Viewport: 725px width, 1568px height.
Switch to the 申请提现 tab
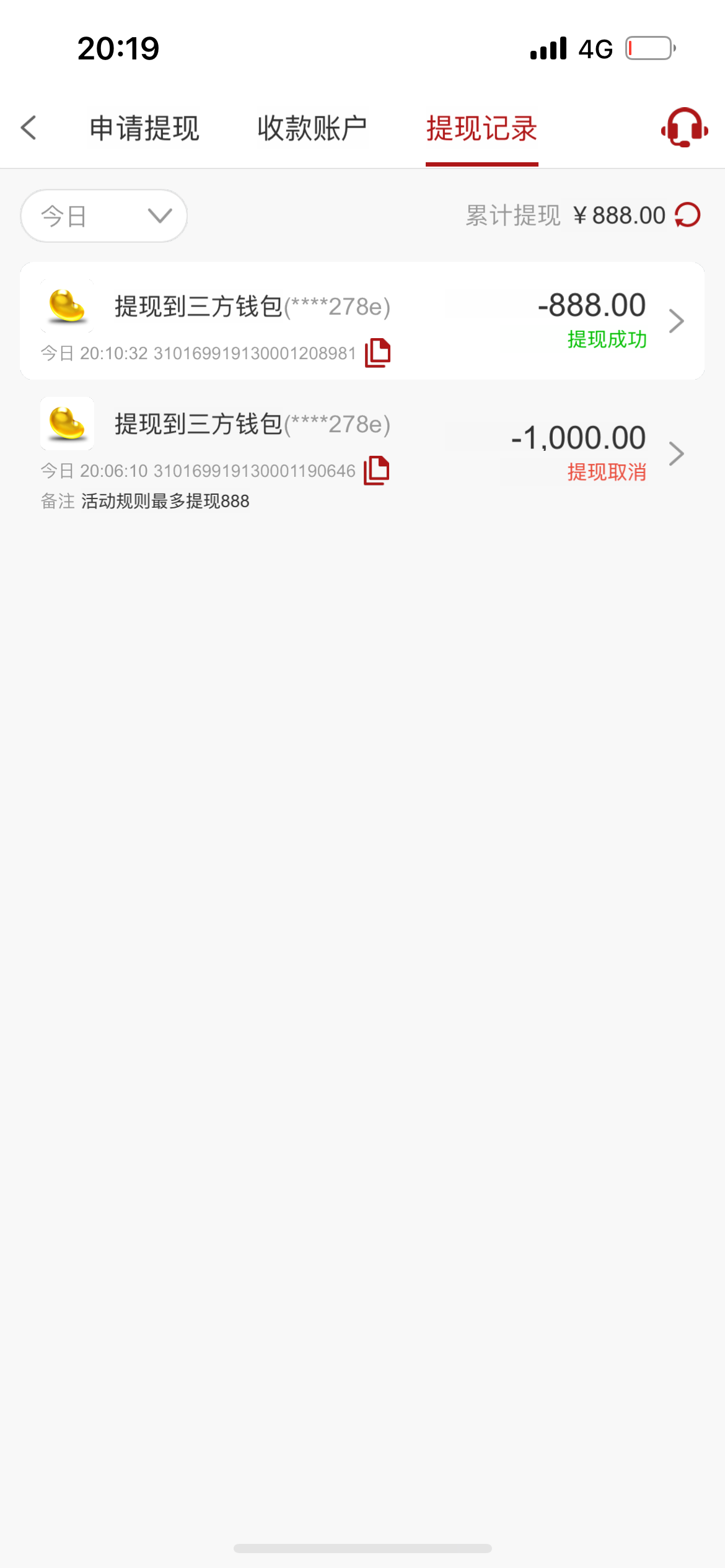tap(144, 129)
